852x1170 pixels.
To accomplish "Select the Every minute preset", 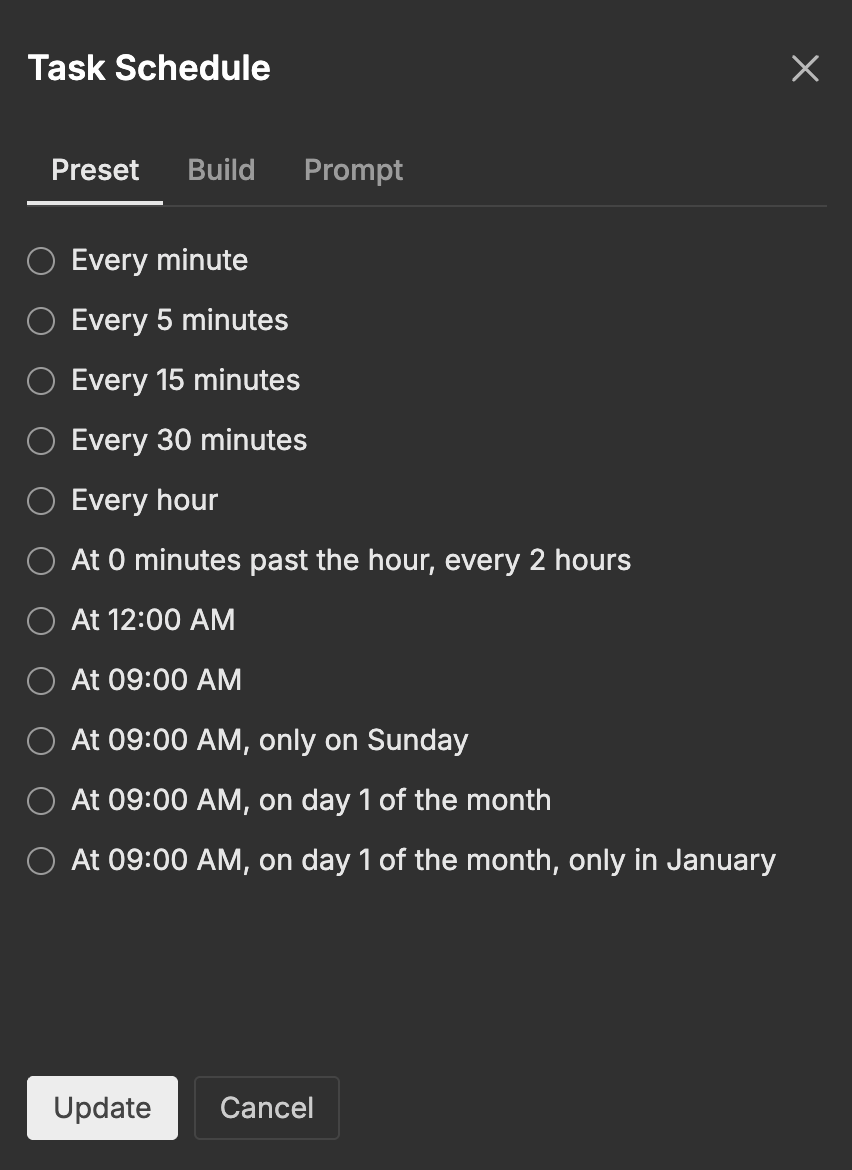I will [41, 261].
